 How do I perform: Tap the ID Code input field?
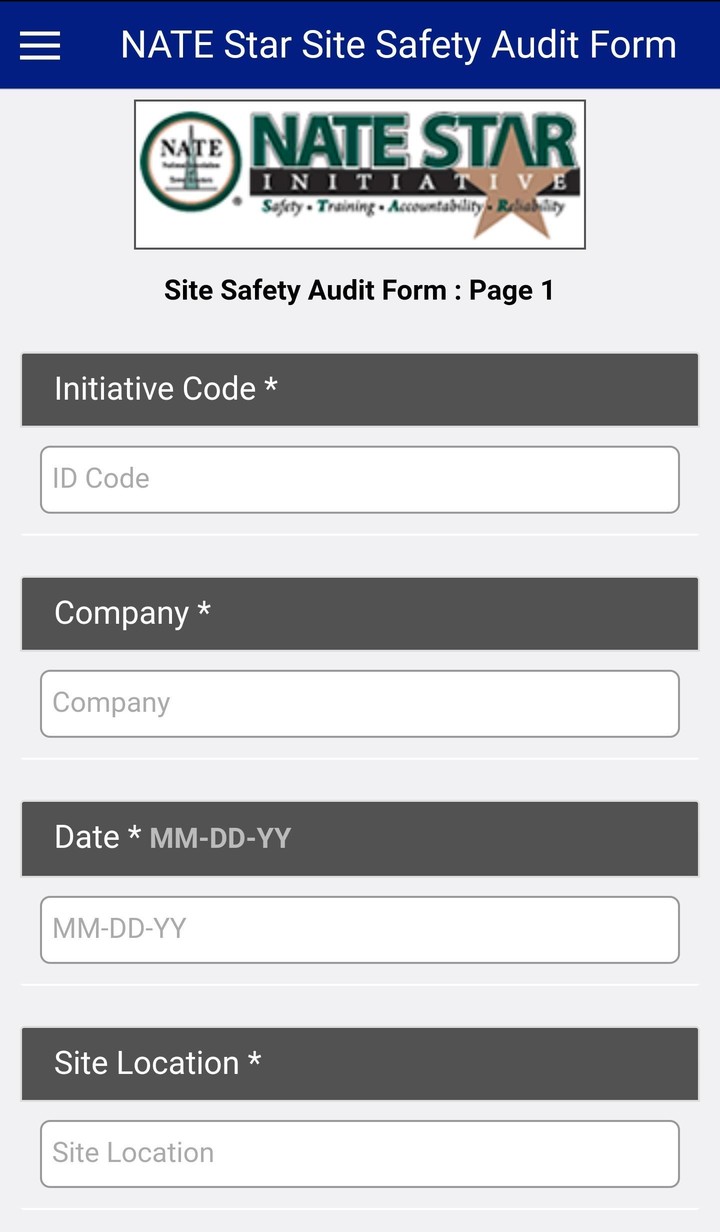pos(360,479)
